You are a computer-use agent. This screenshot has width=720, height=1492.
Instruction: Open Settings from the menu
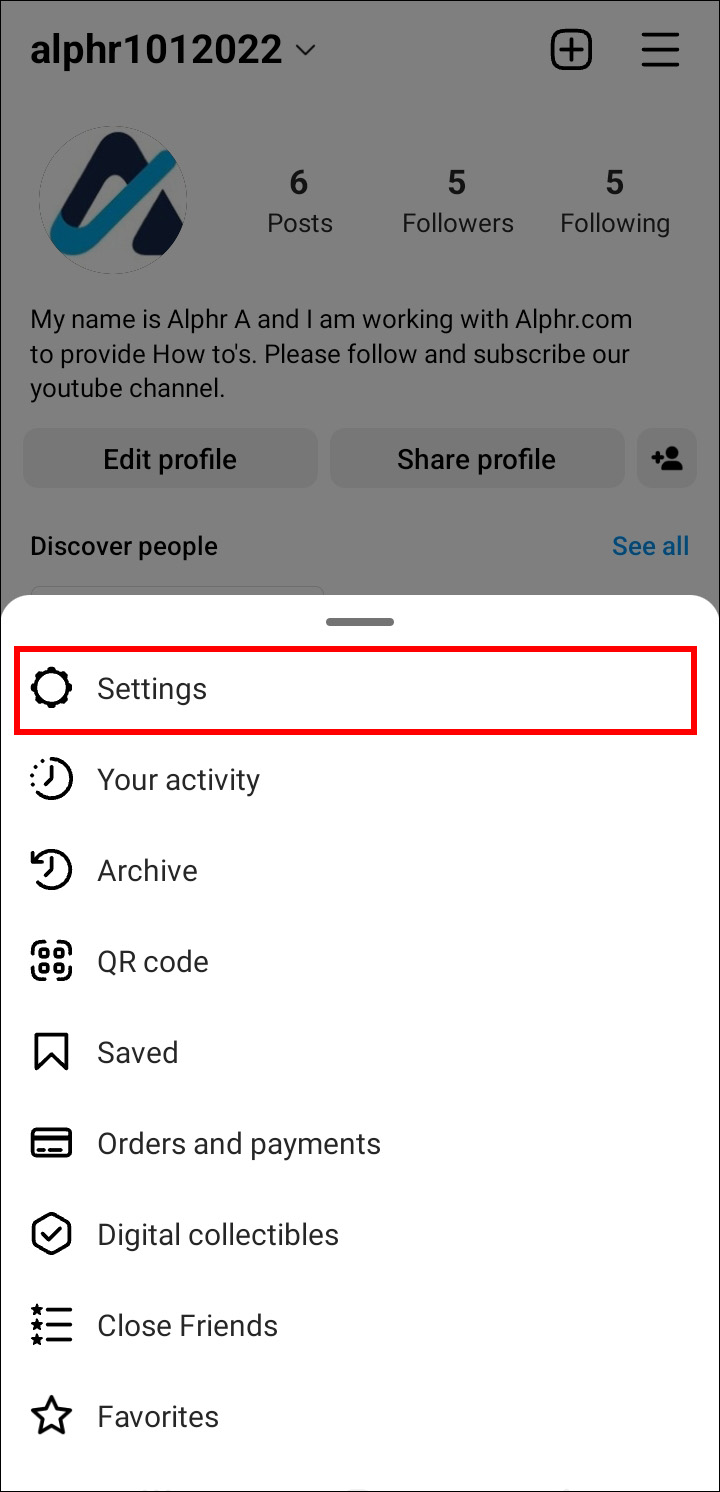[x=152, y=689]
